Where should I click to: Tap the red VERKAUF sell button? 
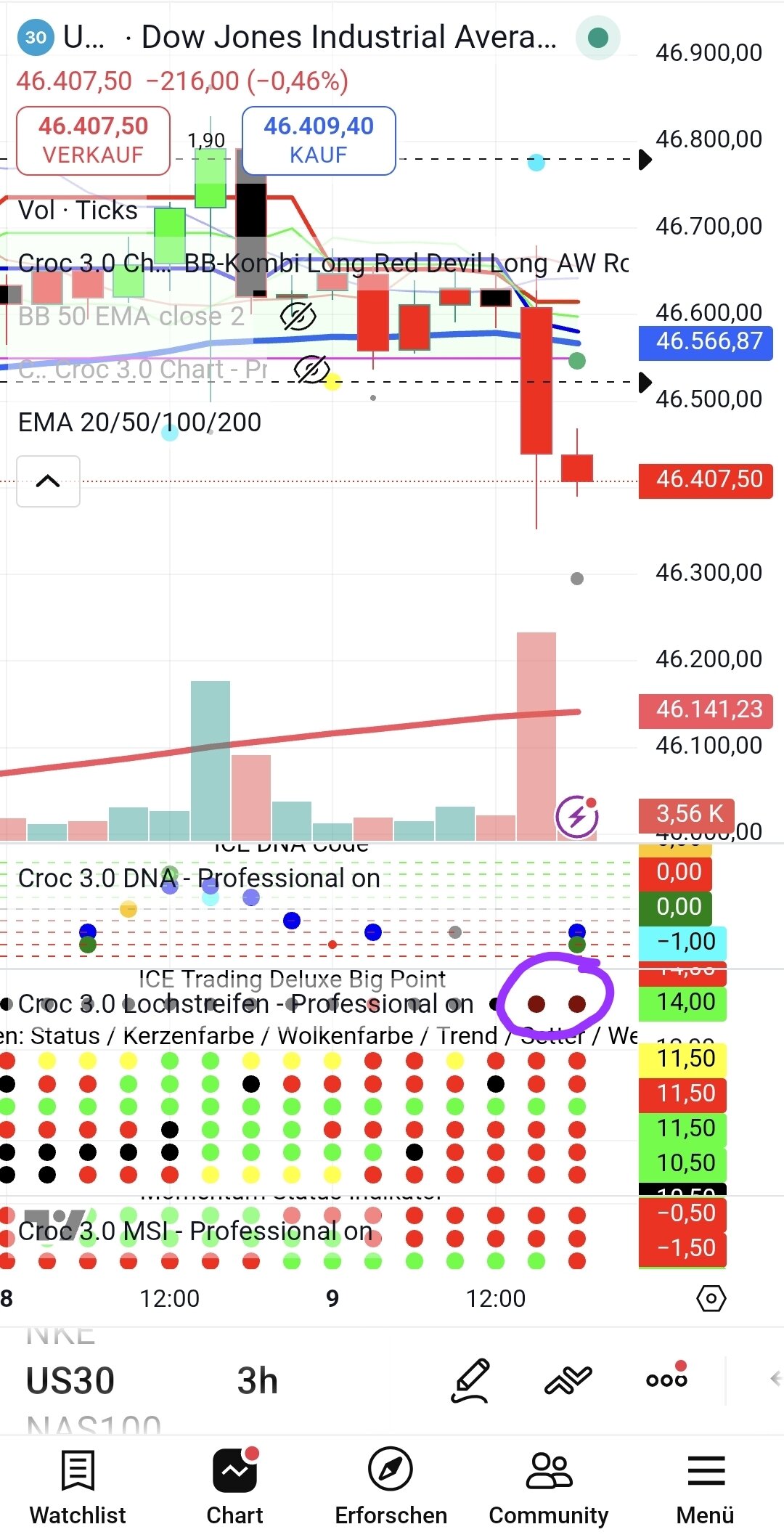click(93, 140)
